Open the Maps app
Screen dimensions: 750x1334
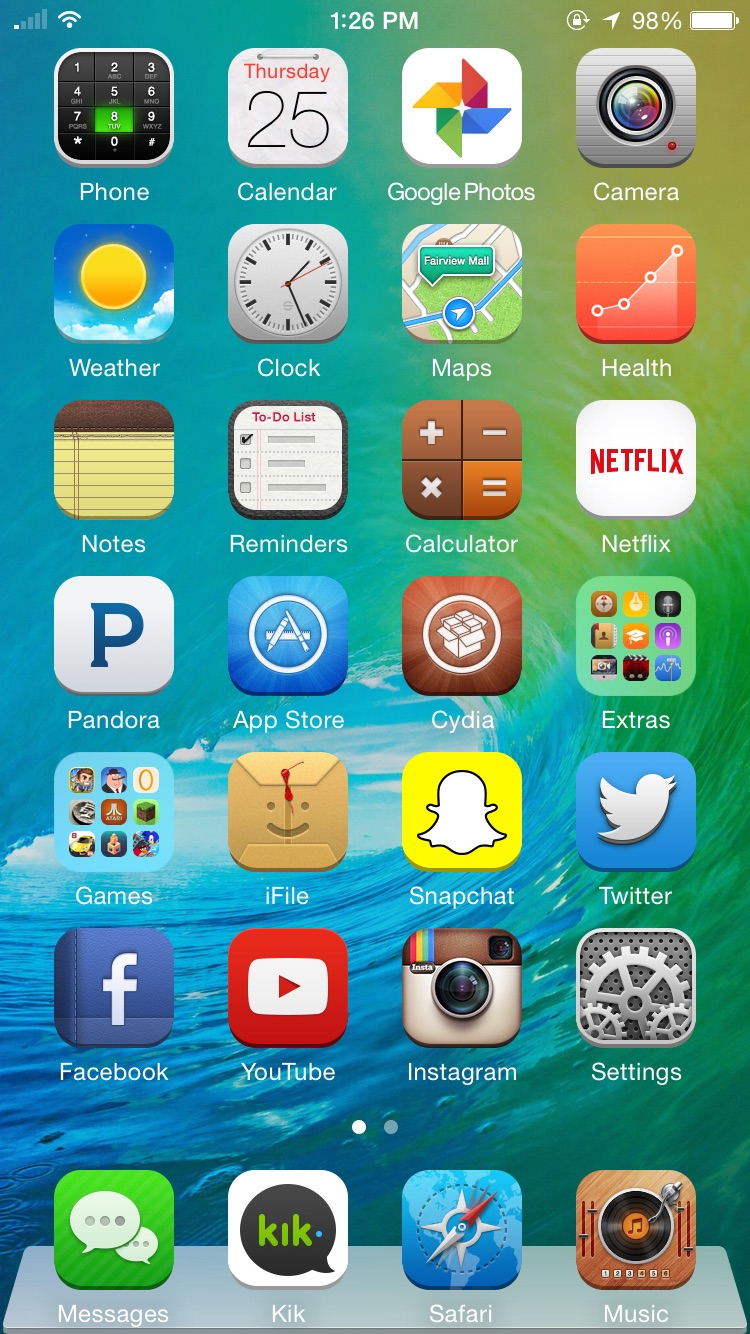[x=462, y=284]
